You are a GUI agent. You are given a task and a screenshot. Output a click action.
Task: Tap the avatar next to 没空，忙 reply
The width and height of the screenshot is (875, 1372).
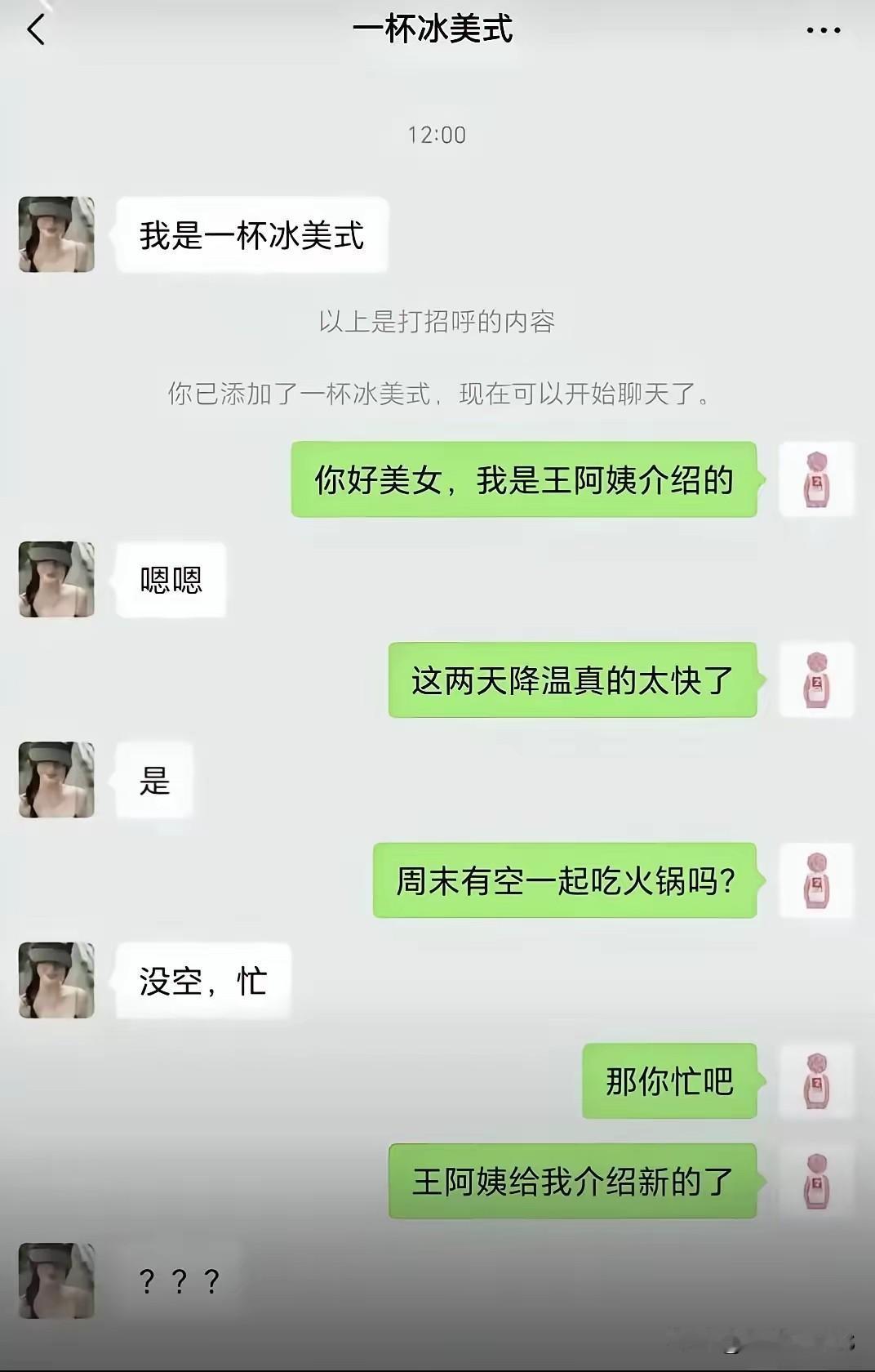pyautogui.click(x=56, y=982)
